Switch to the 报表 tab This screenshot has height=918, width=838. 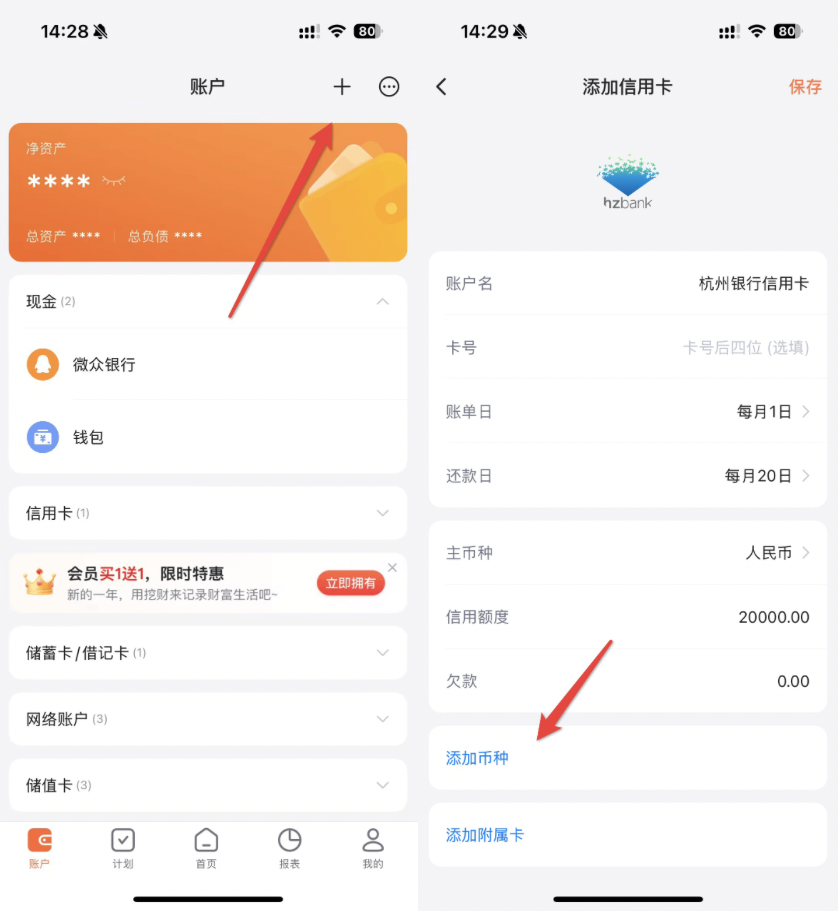pyautogui.click(x=289, y=848)
